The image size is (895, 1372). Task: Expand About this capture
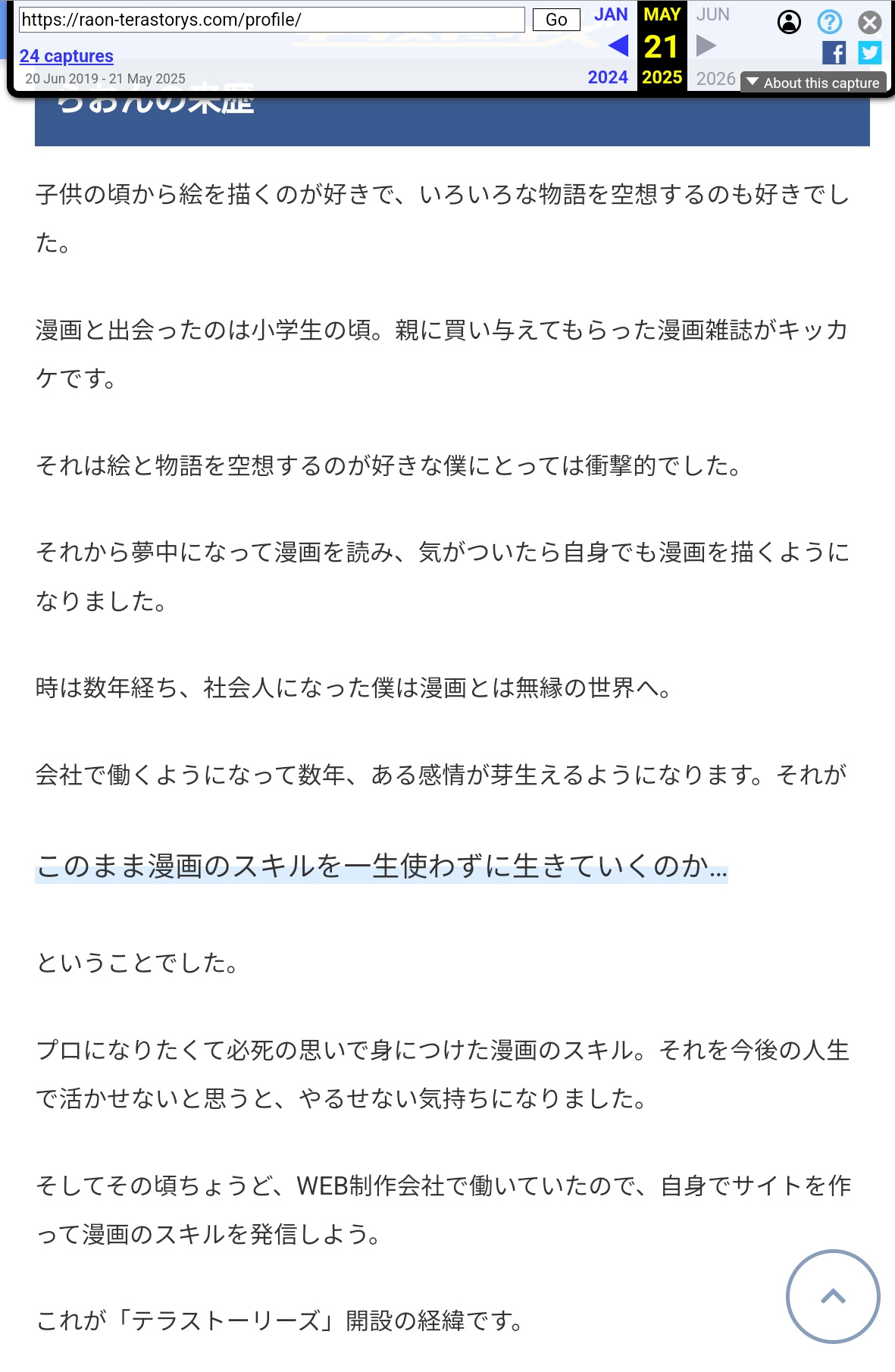[x=813, y=83]
